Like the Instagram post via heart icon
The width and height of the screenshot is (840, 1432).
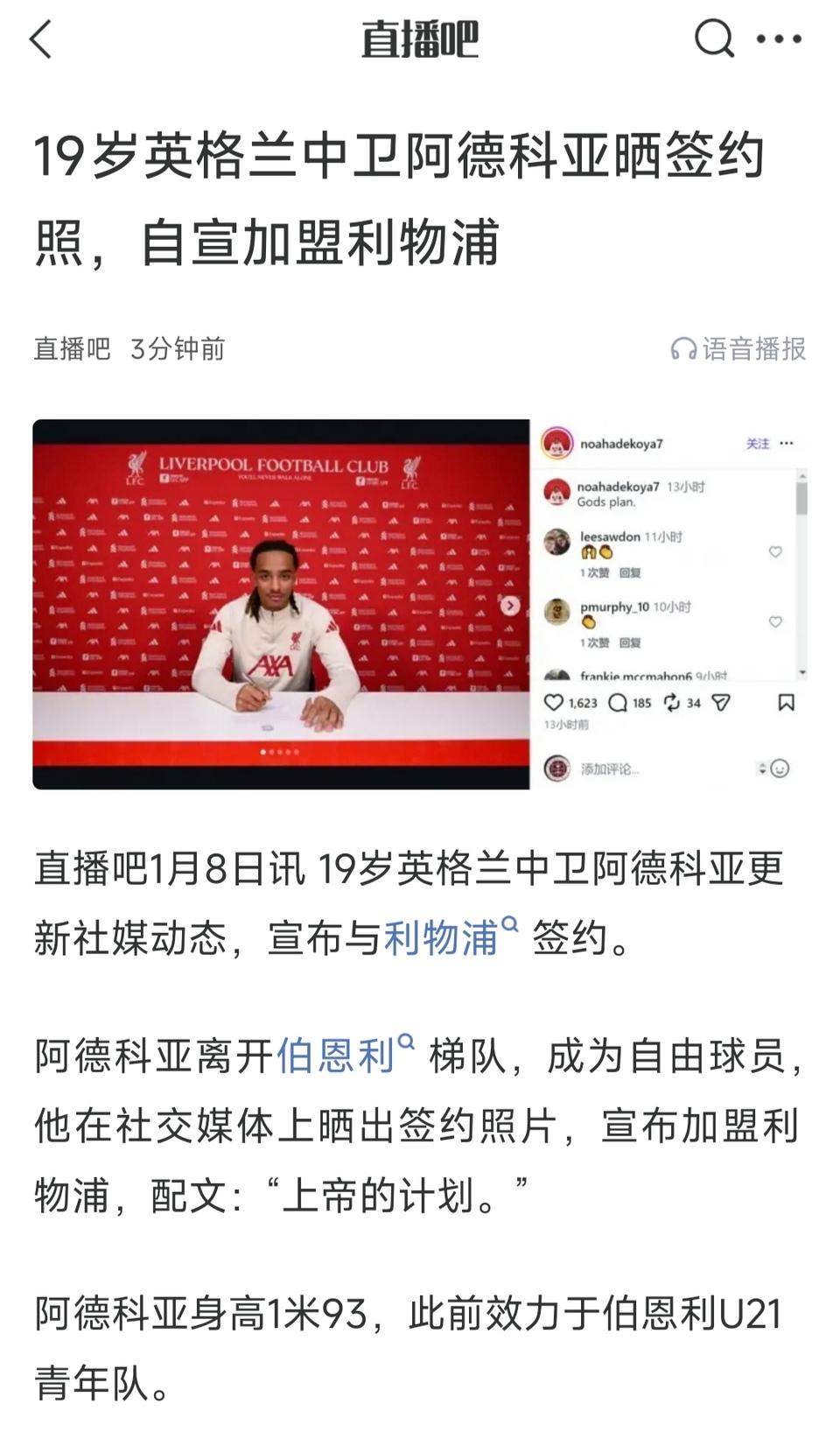point(555,702)
